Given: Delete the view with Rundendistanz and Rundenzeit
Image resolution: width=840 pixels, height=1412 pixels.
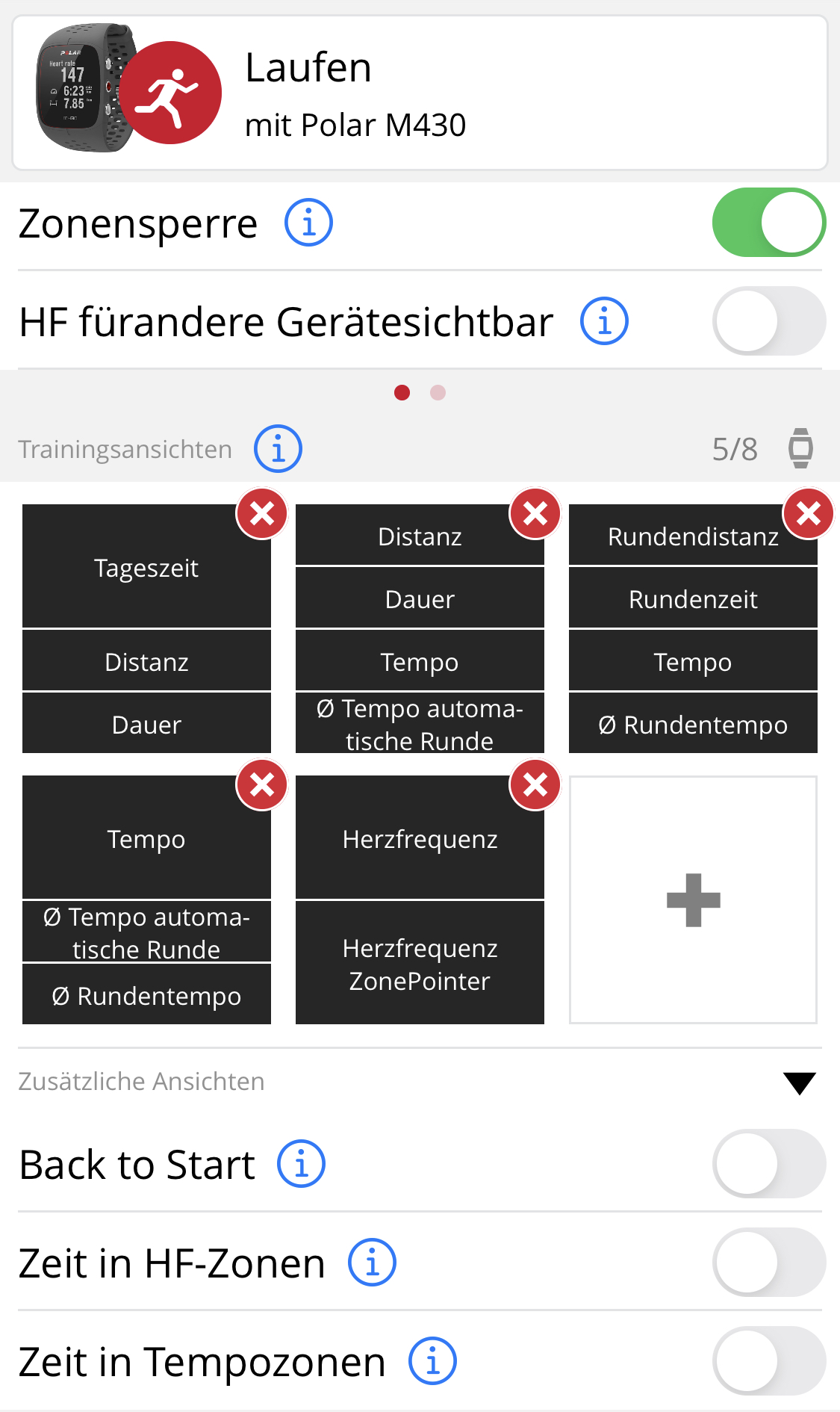Looking at the screenshot, I should click(x=808, y=514).
